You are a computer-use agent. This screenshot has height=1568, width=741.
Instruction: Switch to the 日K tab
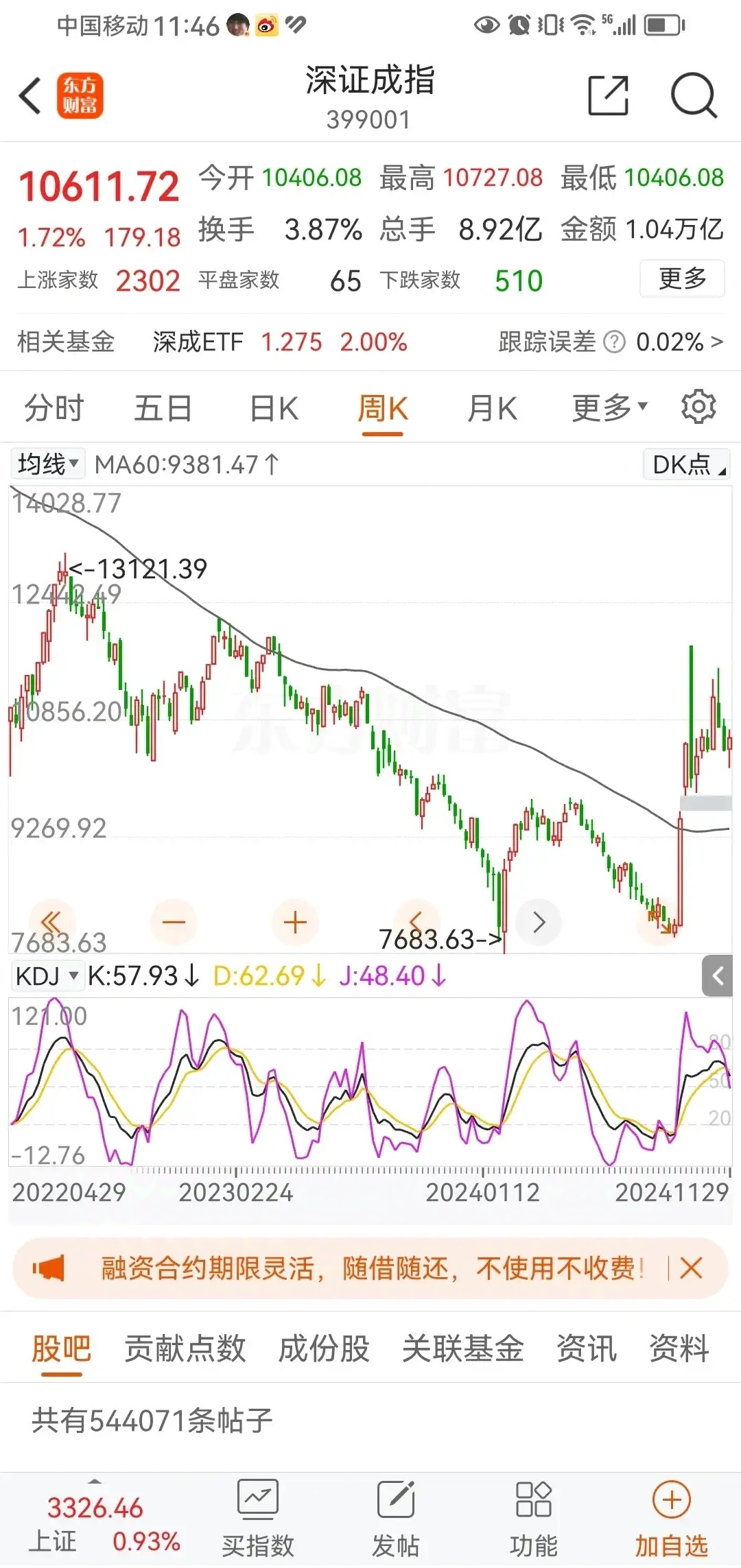coord(272,406)
